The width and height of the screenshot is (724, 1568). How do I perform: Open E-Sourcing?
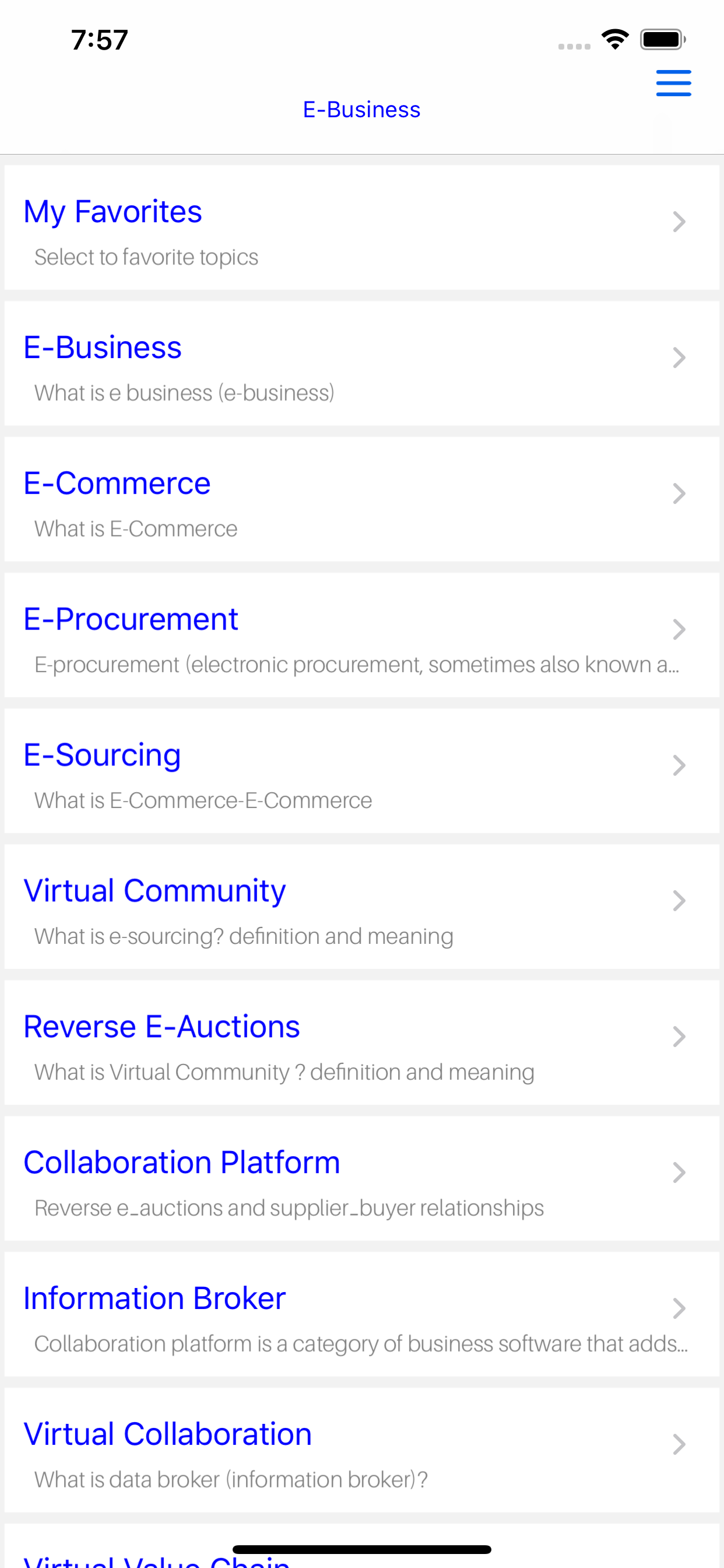click(x=362, y=771)
